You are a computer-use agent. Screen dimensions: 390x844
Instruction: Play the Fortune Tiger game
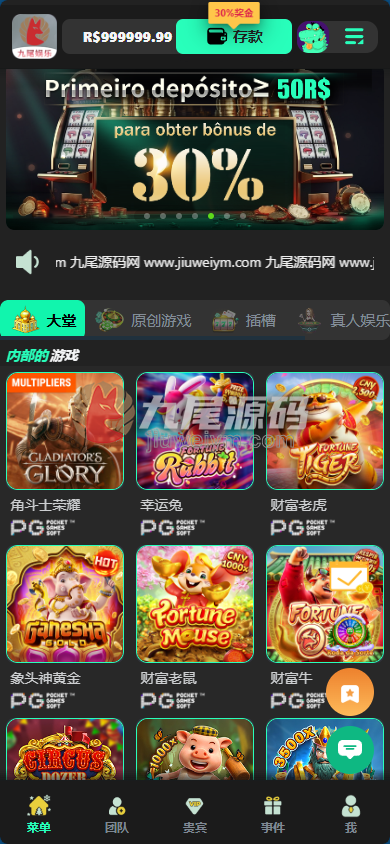click(x=325, y=431)
